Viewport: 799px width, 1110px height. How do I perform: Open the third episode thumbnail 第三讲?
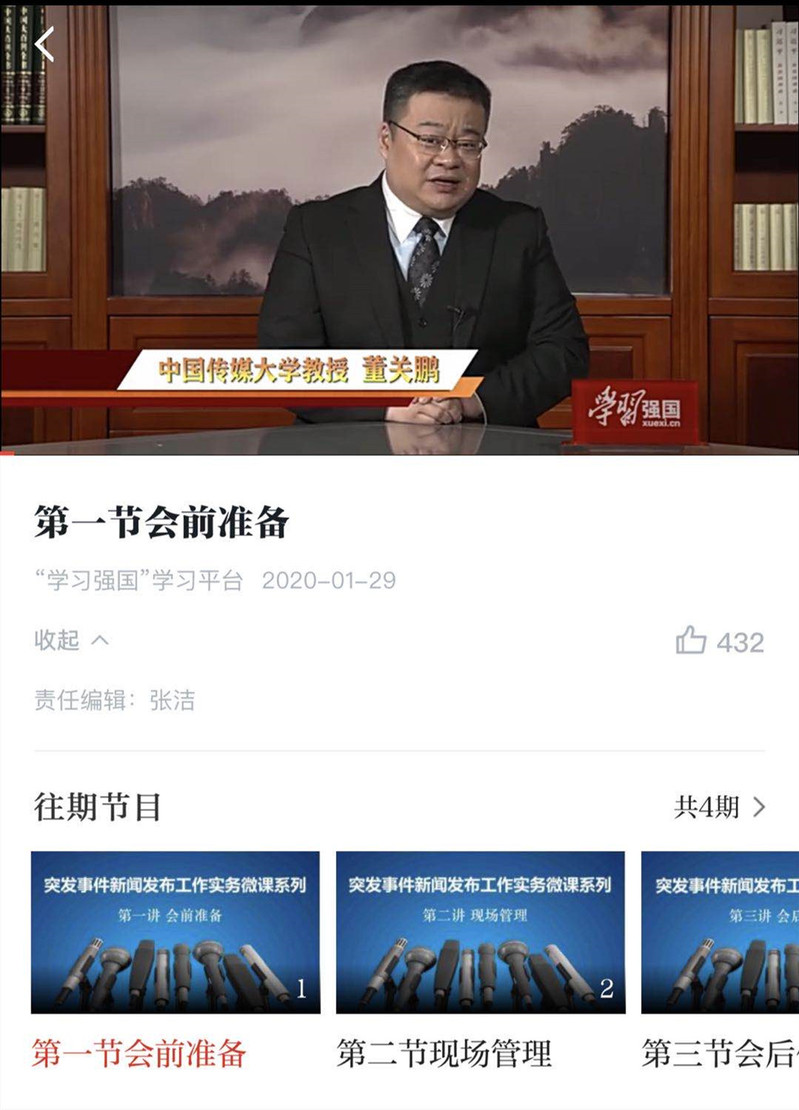point(720,932)
